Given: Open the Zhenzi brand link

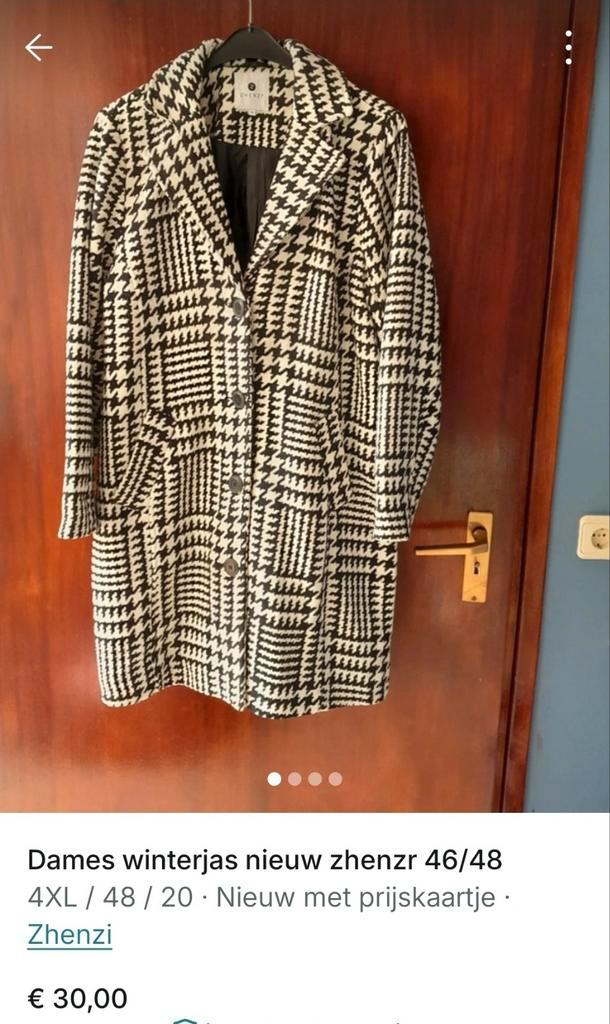Looking at the screenshot, I should (69, 935).
